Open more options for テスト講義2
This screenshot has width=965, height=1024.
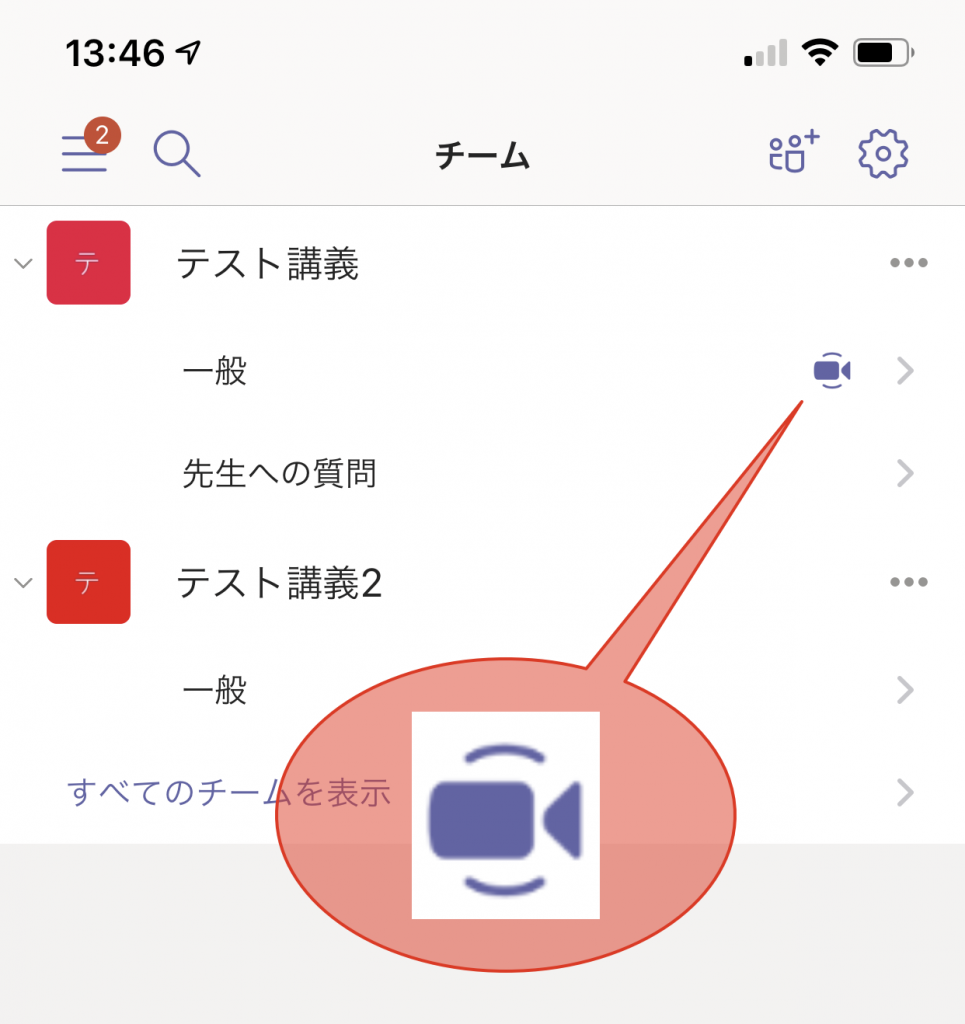tap(908, 582)
